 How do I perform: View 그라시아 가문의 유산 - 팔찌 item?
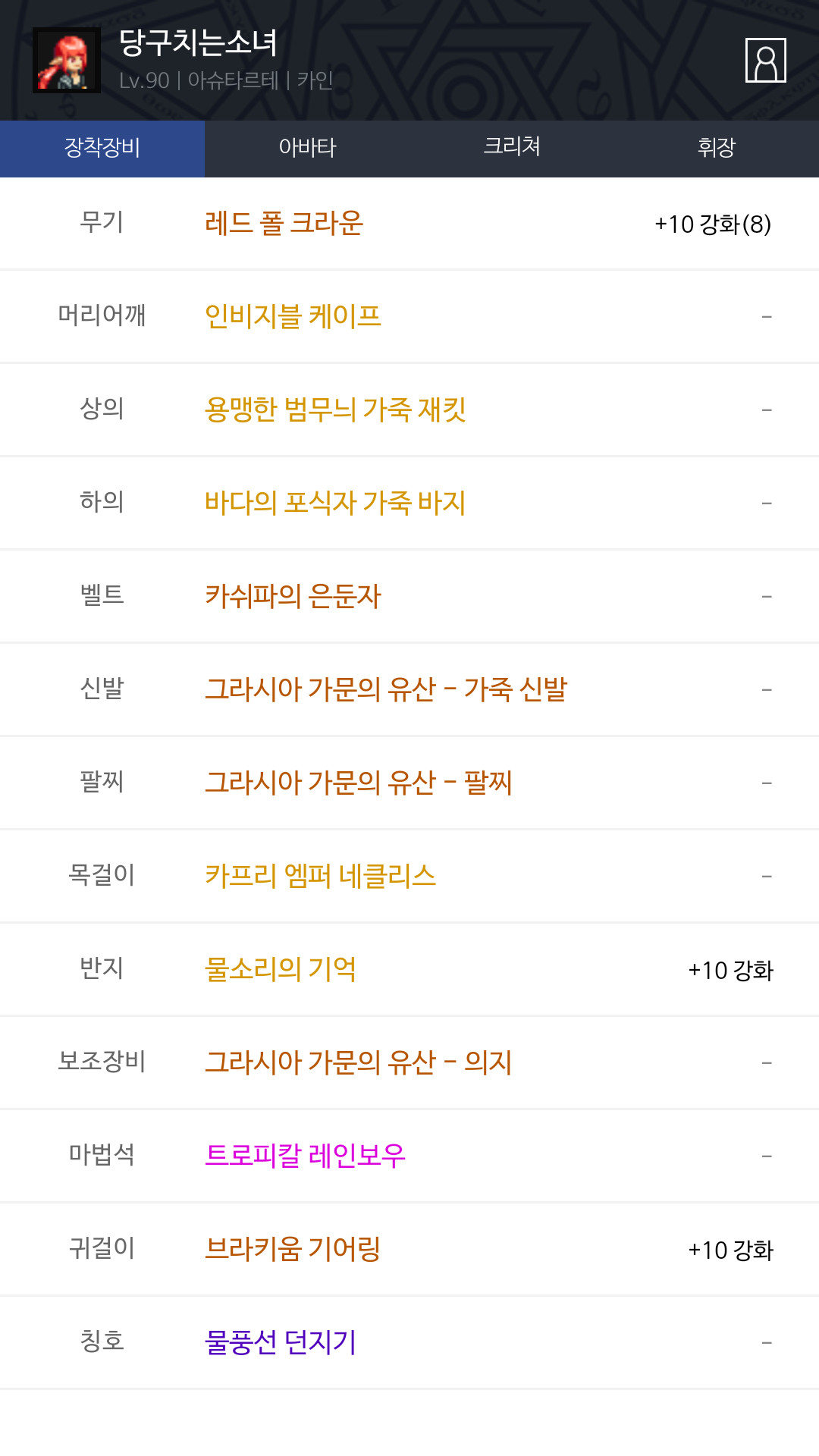coord(359,783)
